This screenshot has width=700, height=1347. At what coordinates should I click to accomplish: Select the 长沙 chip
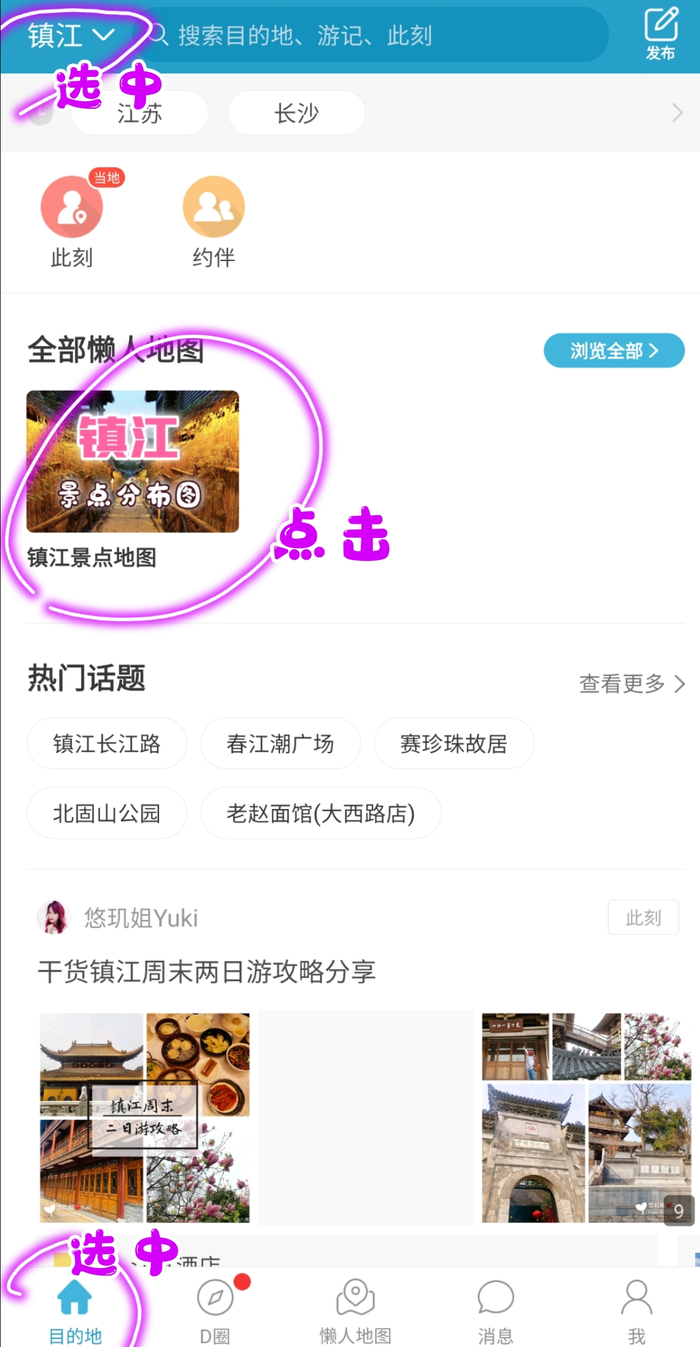pos(296,113)
